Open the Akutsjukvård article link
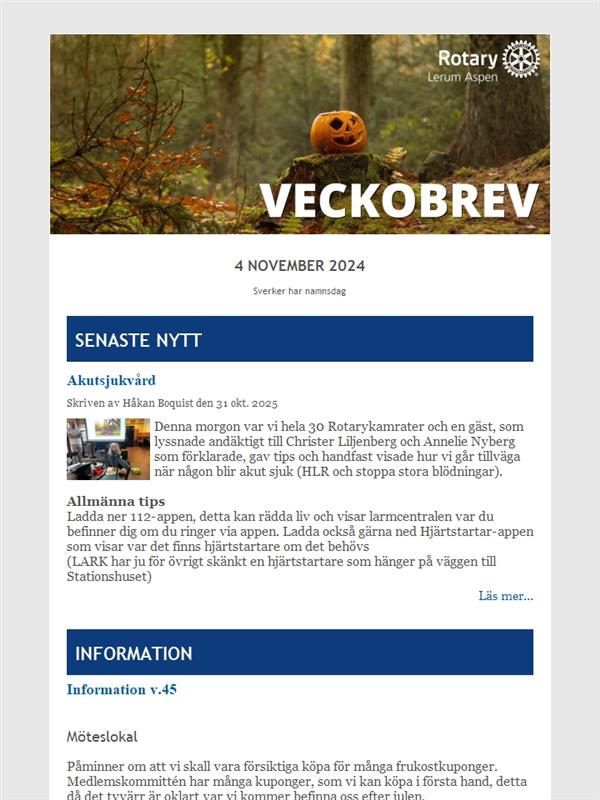Image resolution: width=600 pixels, height=800 pixels. [111, 380]
